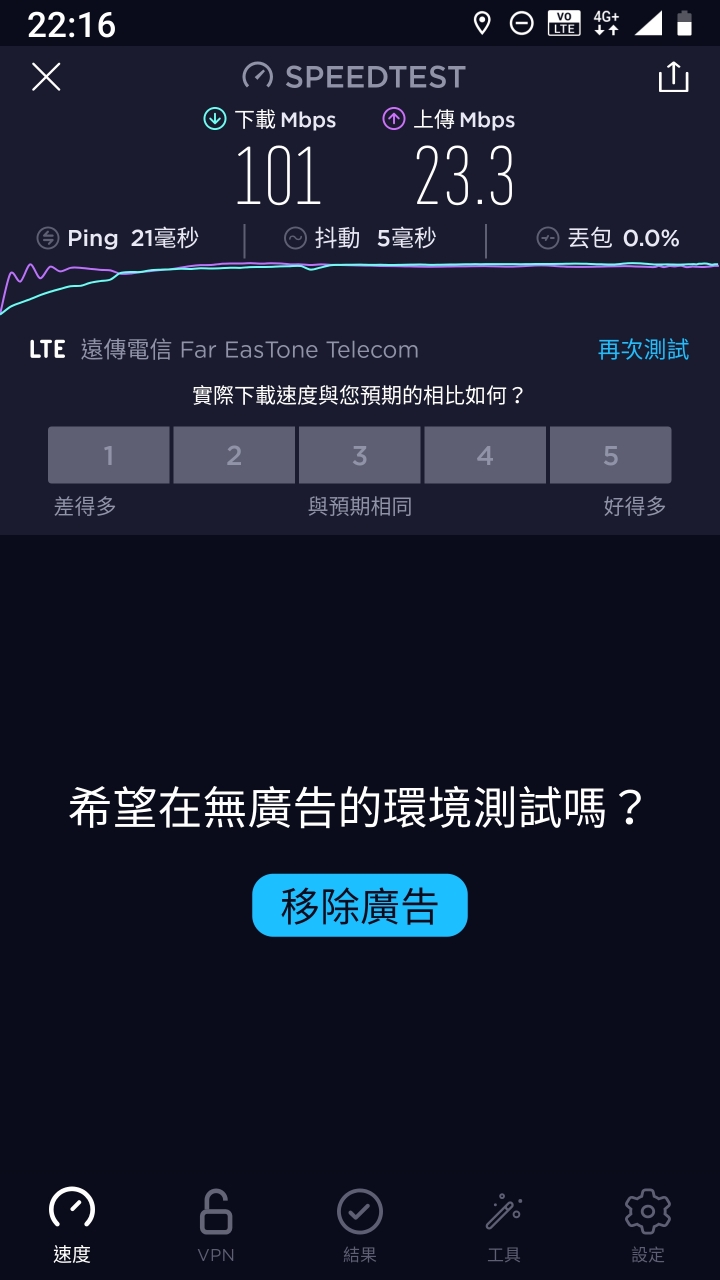
Task: Tap the 移除廣告 button
Action: [360, 906]
